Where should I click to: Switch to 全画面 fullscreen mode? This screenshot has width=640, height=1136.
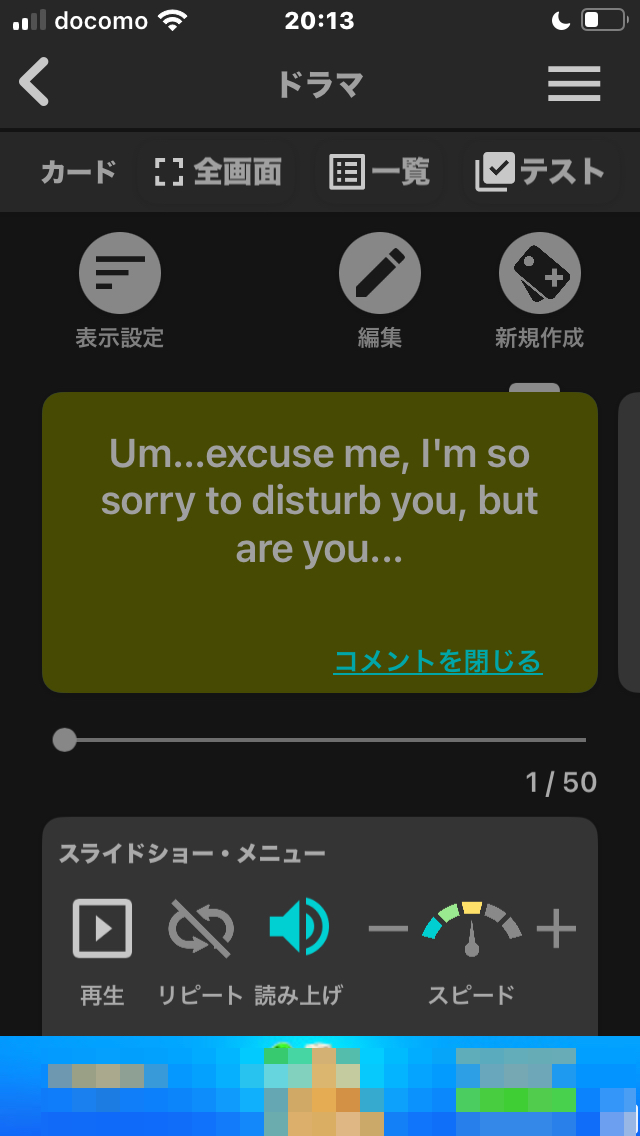coord(218,172)
